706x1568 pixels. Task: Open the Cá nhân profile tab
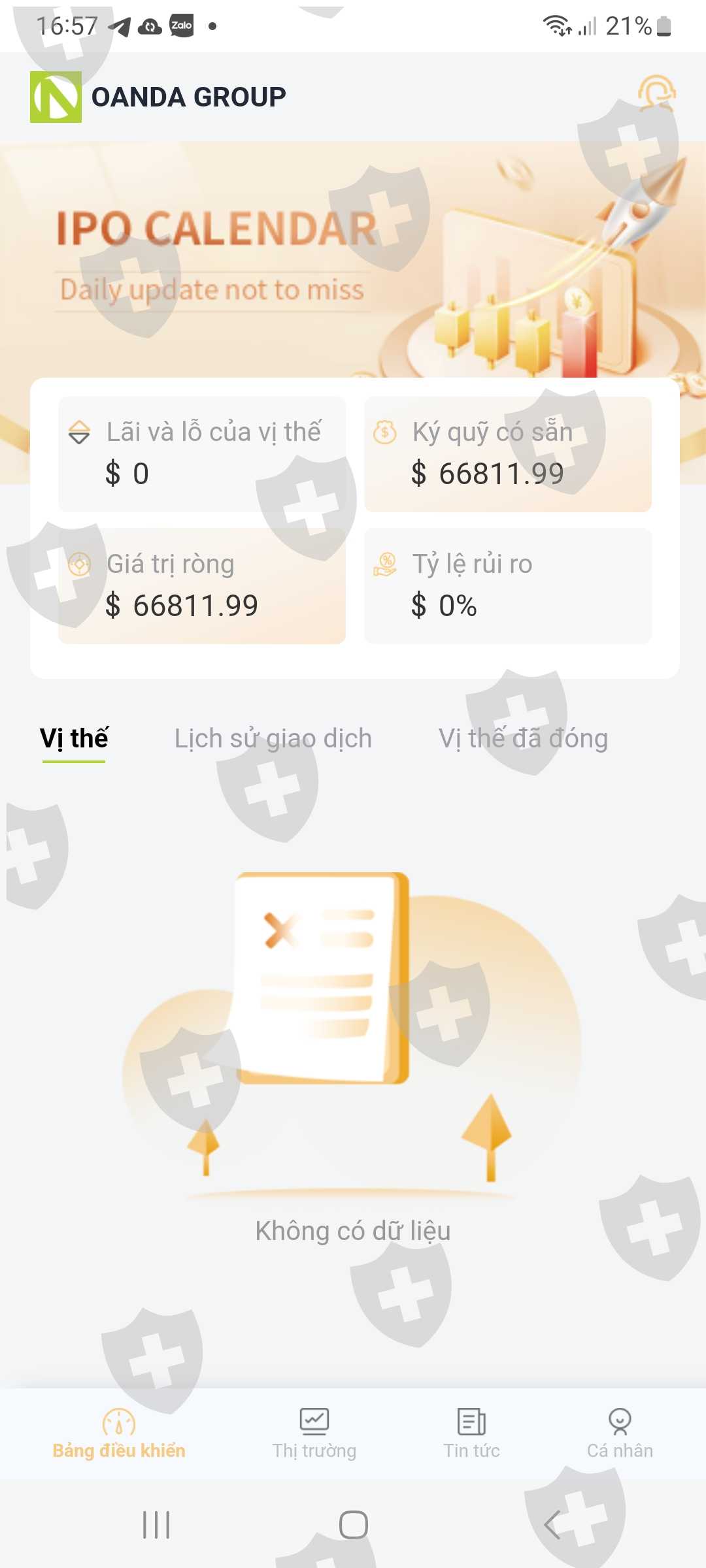[x=620, y=1434]
